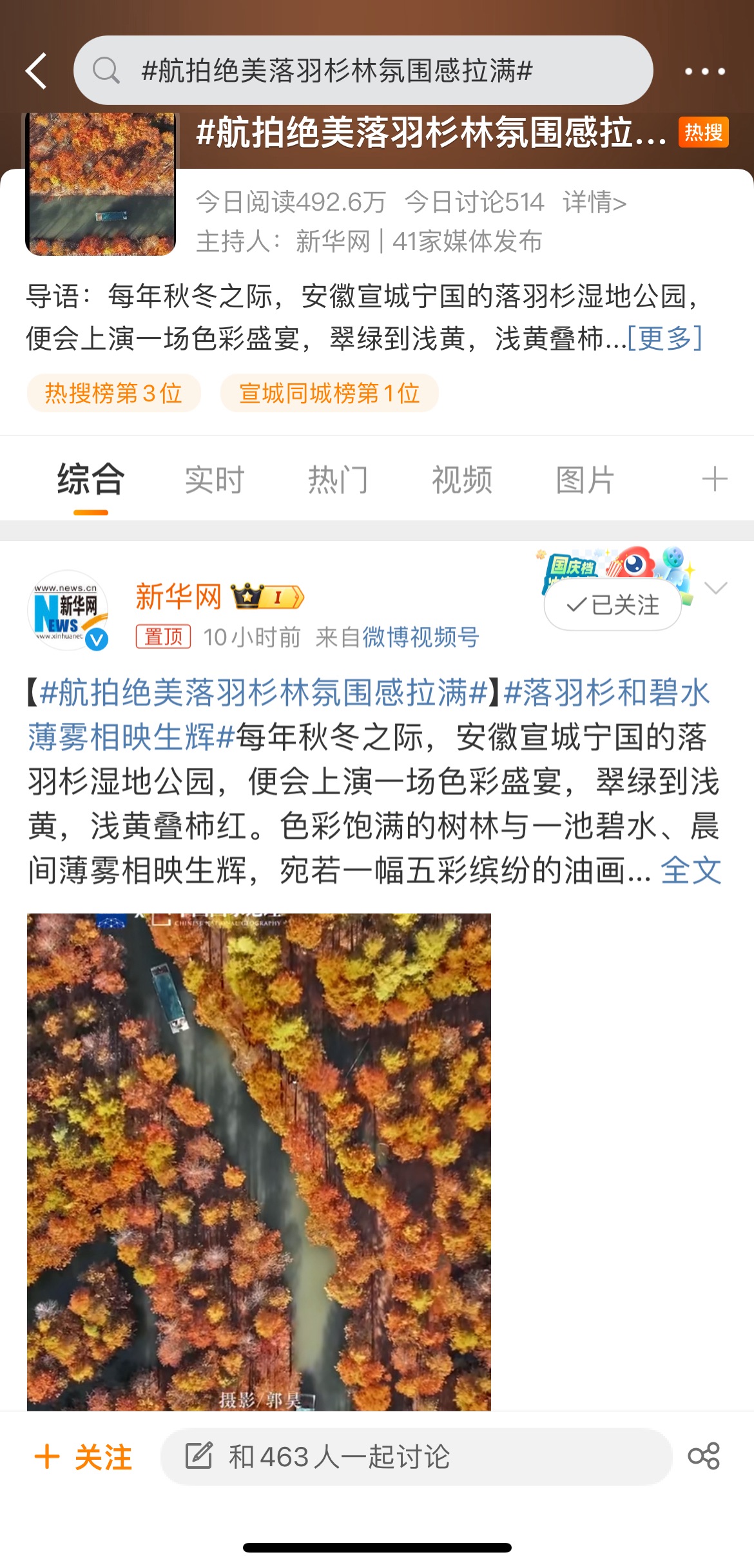Open post options chevron beside 已关注
The image size is (754, 1568).
[x=716, y=588]
